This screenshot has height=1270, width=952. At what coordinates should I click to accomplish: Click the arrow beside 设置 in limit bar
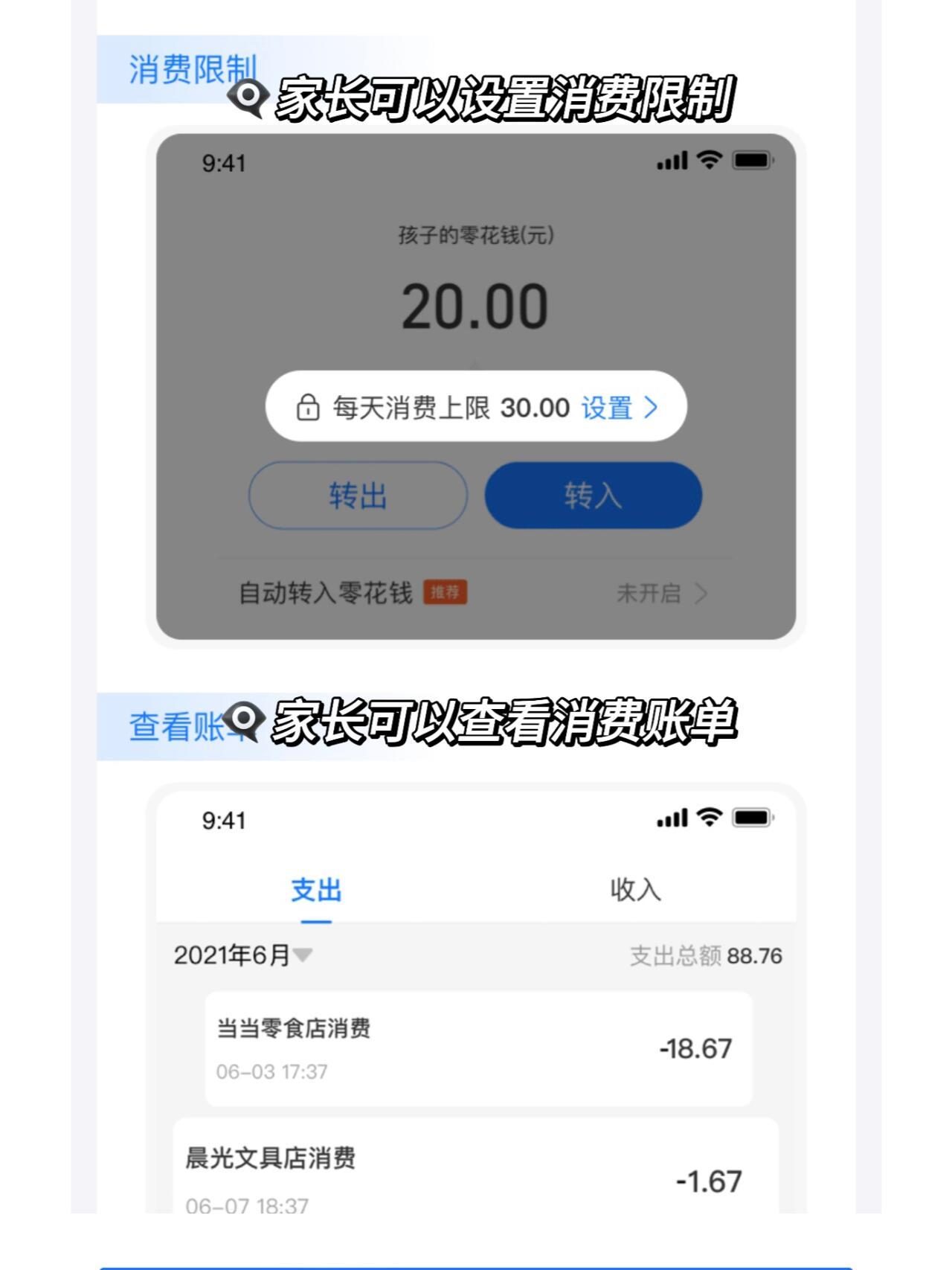pos(649,408)
